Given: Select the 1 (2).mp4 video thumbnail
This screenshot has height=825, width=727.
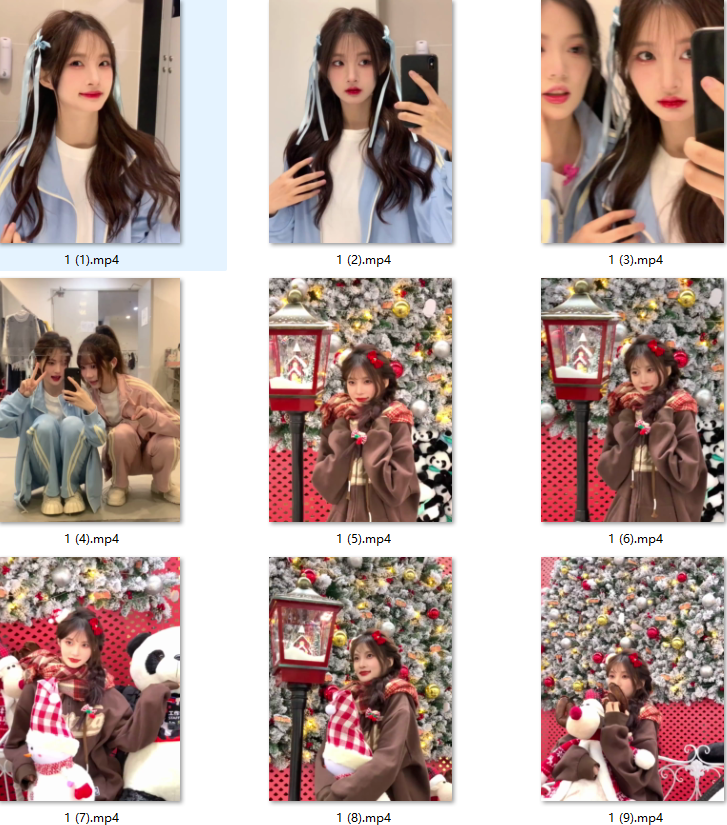Looking at the screenshot, I should point(361,121).
